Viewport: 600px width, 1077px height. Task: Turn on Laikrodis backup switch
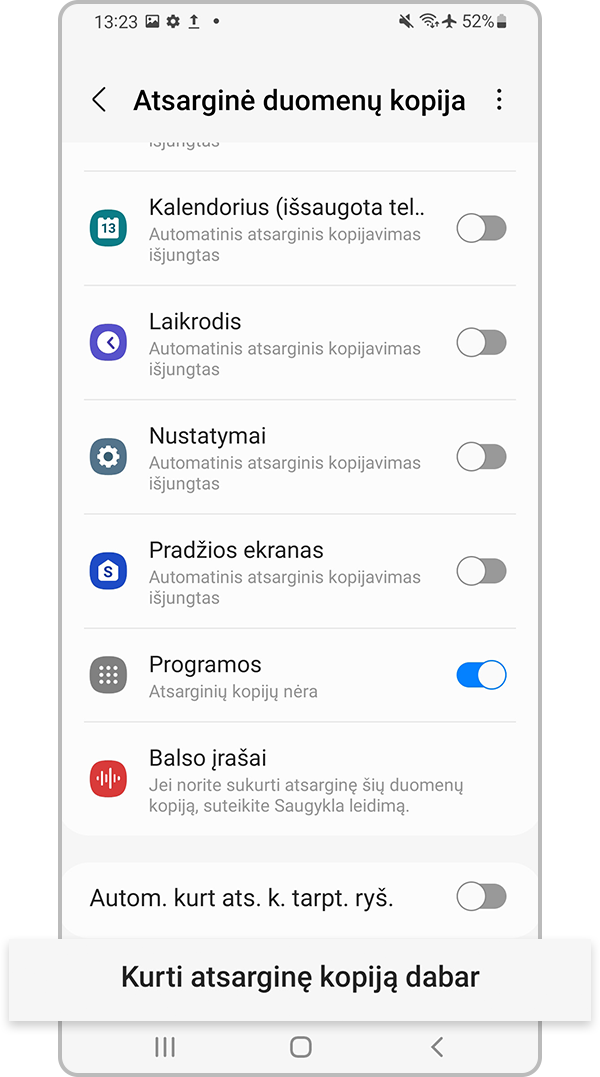[481, 343]
